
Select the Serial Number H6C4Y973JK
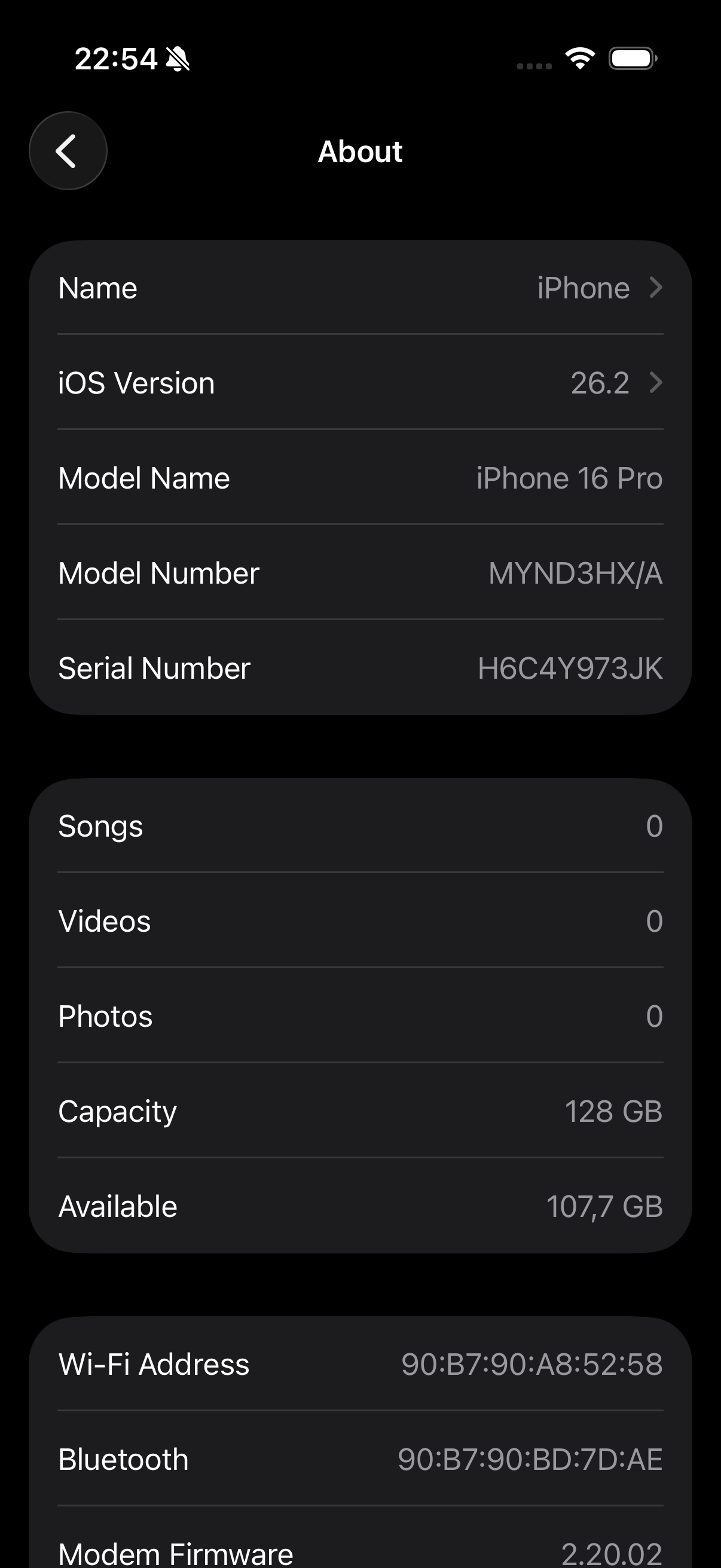point(360,668)
